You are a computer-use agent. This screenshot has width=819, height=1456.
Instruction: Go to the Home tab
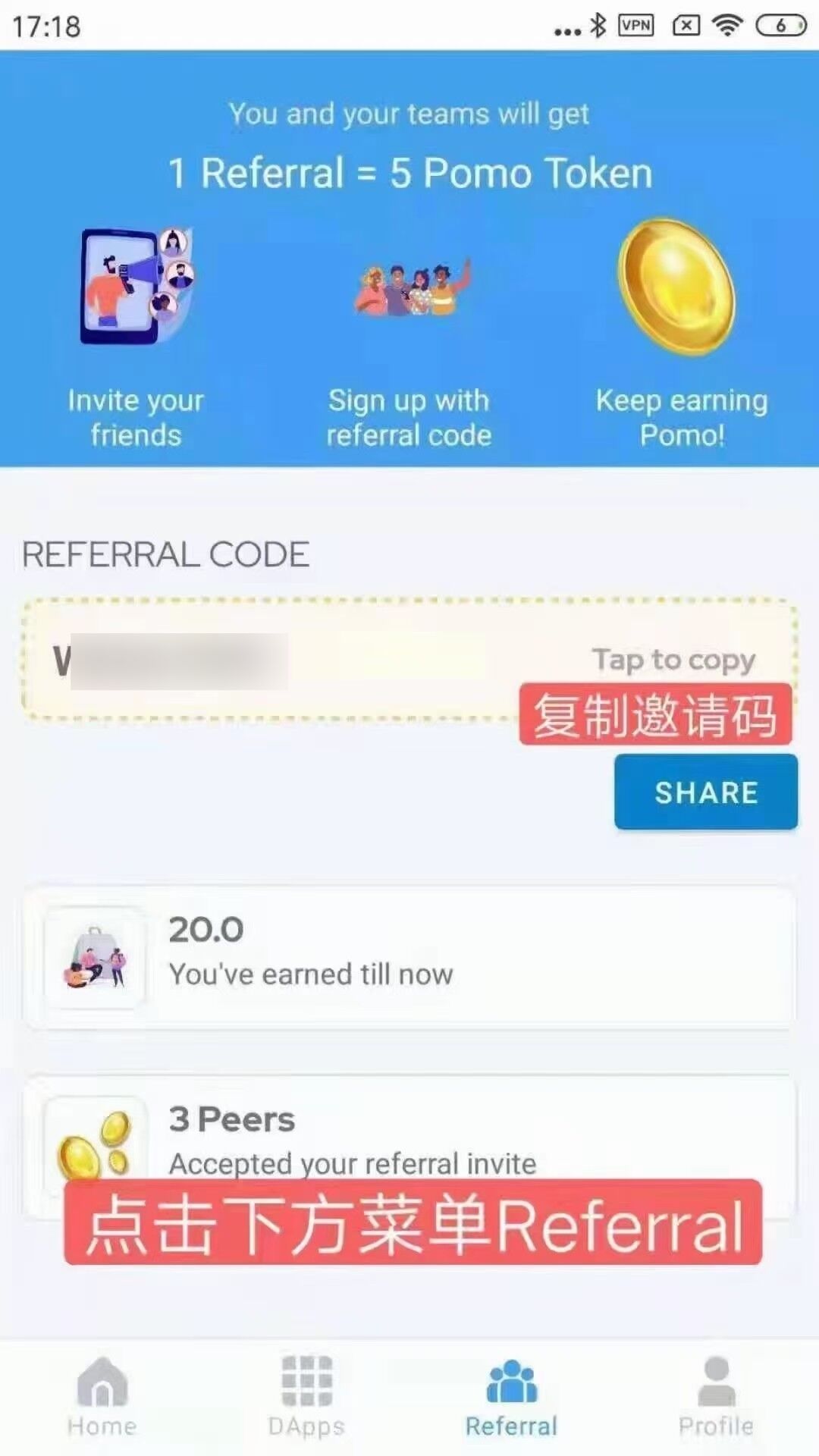[102, 1397]
